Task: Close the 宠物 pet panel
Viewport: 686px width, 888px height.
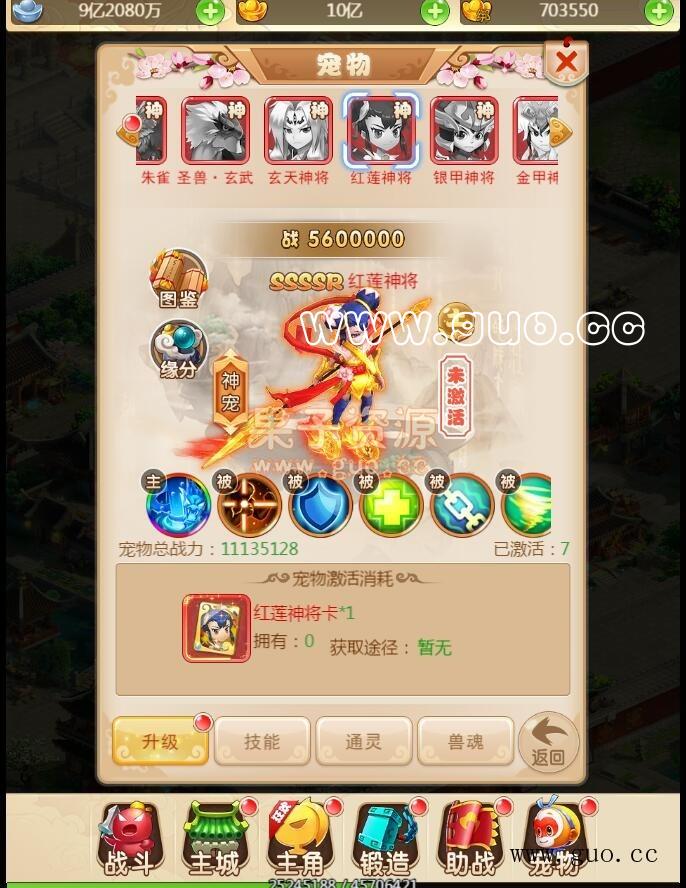Action: [x=566, y=62]
